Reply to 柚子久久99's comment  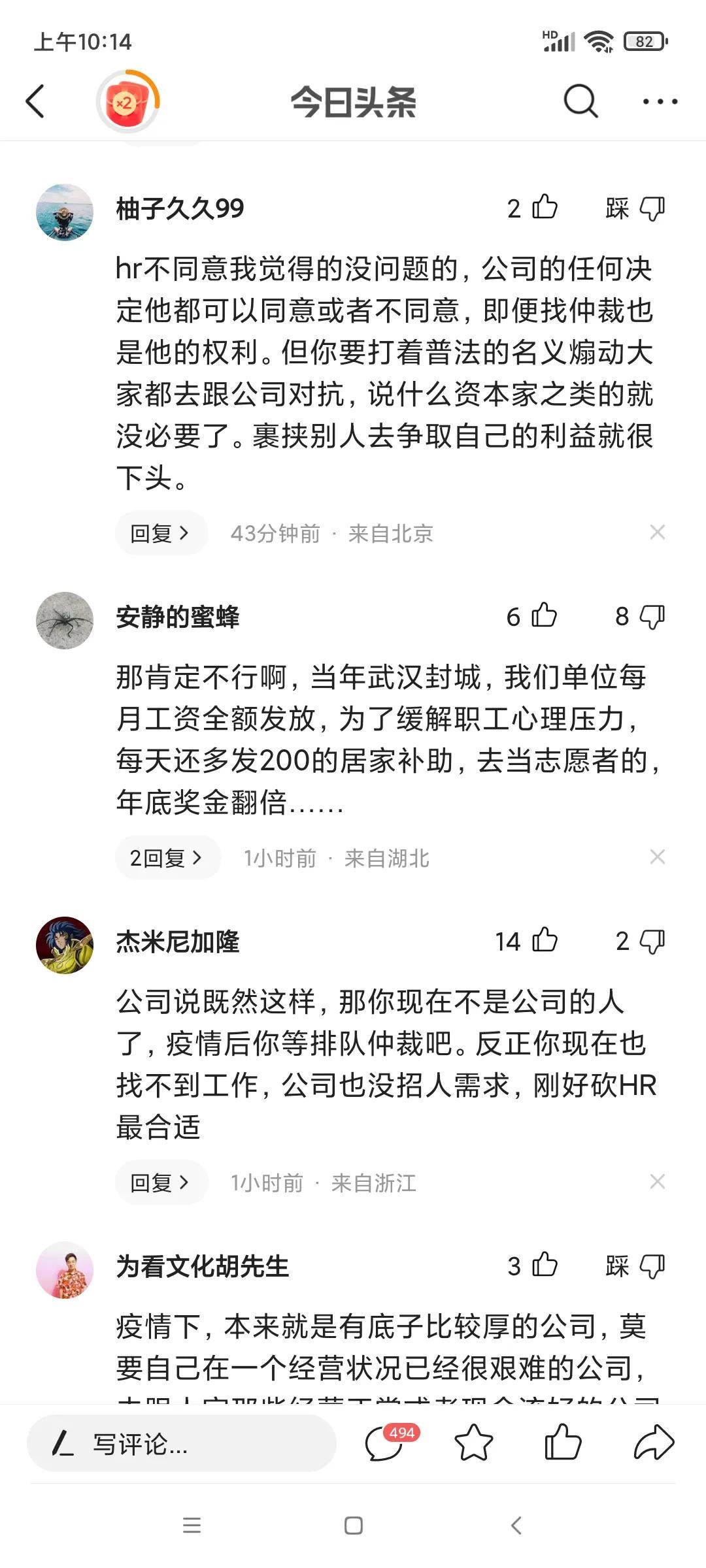[x=161, y=533]
